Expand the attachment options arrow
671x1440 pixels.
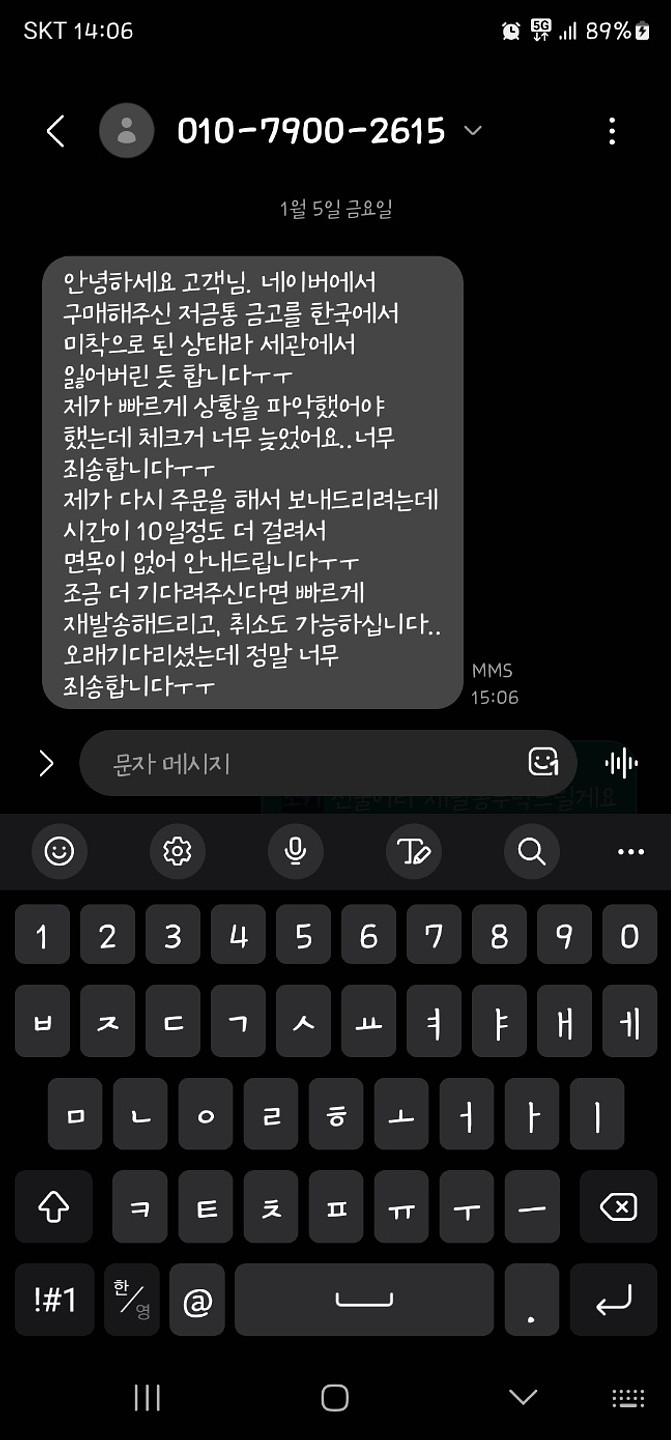click(x=46, y=764)
